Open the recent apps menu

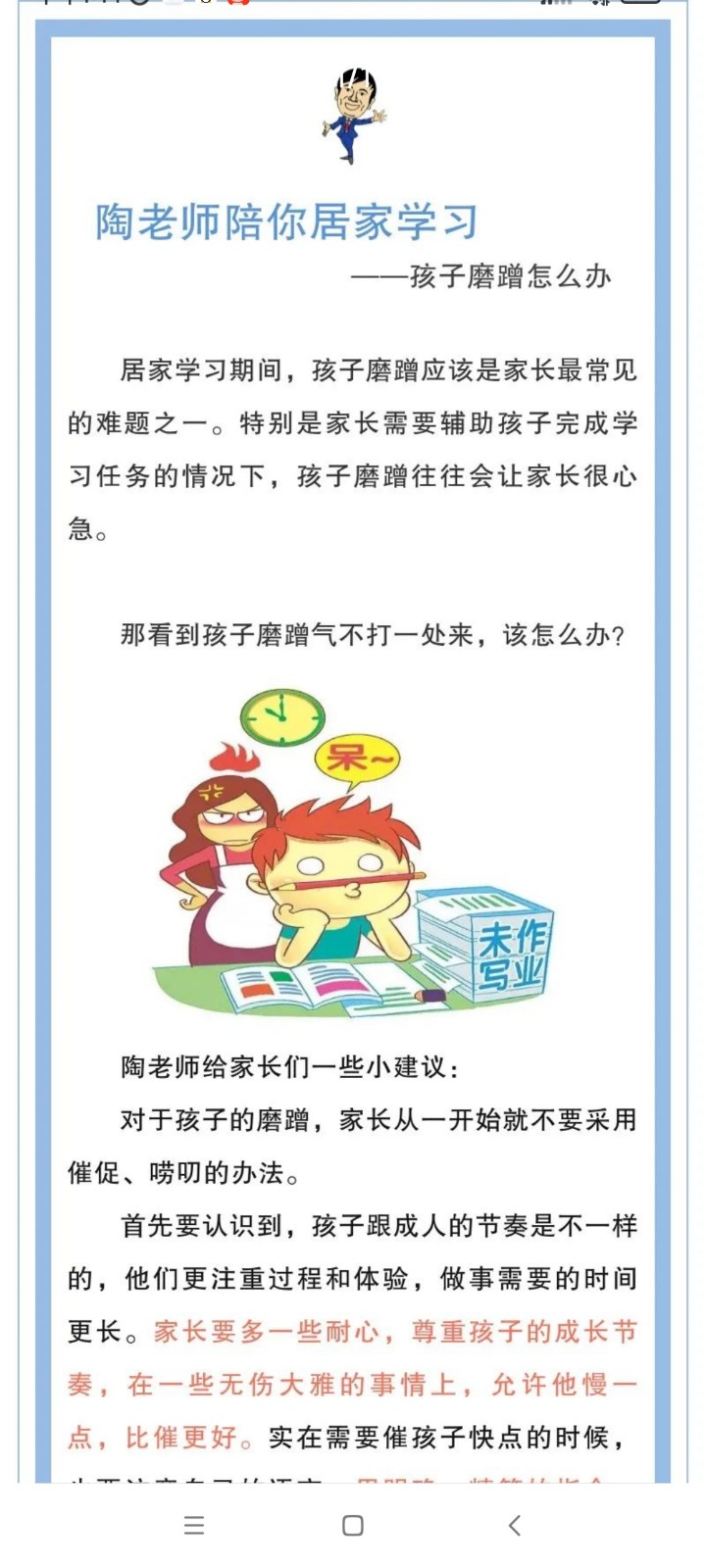tap(194, 1525)
